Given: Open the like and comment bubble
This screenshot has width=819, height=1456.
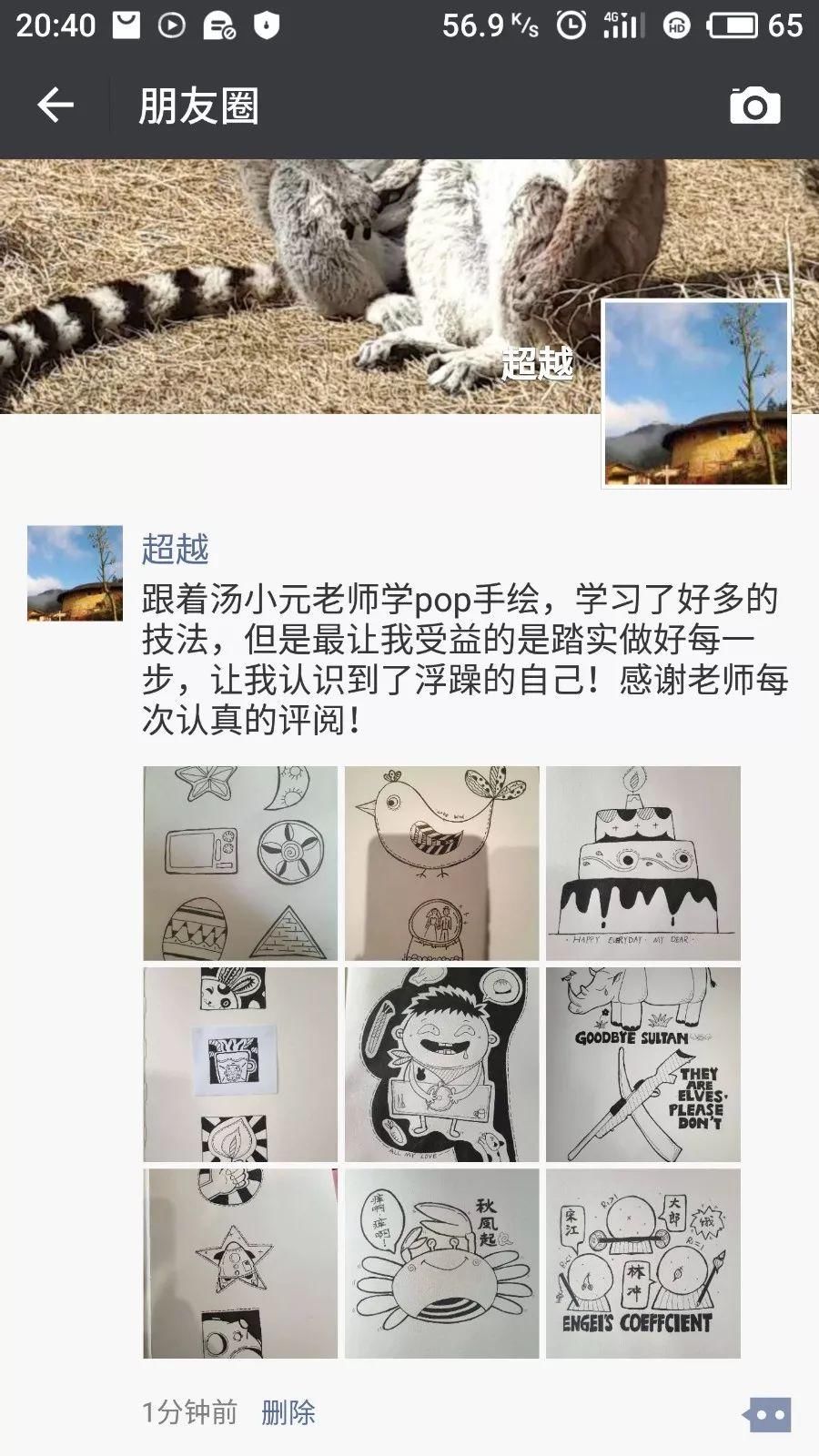Looking at the screenshot, I should 767,1415.
